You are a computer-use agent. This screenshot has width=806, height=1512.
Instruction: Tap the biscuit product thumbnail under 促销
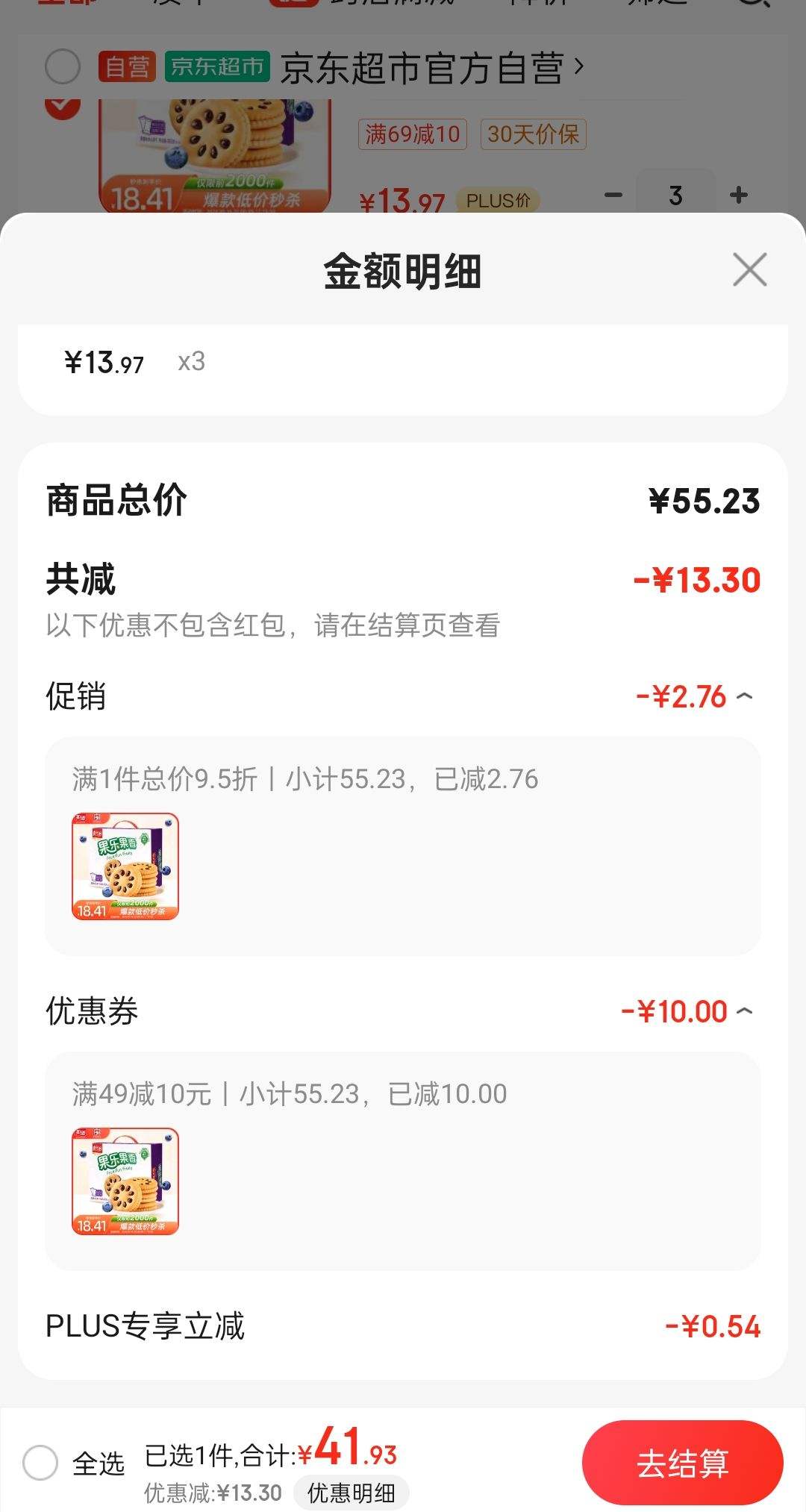click(127, 867)
